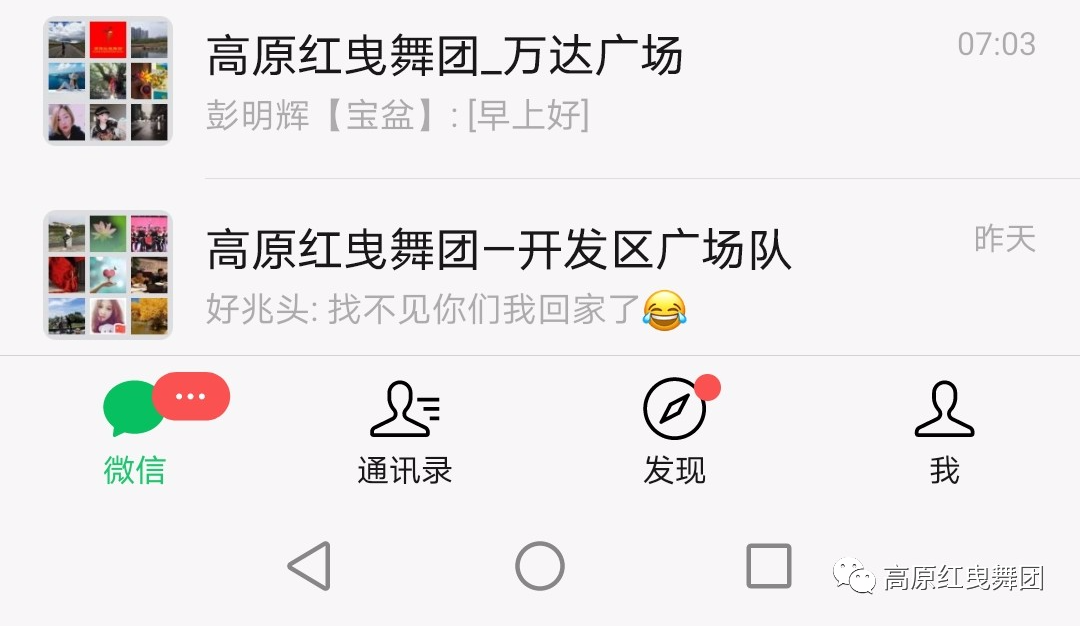The height and width of the screenshot is (626, 1080).
Task: Switch to the 通讯录 contacts tab
Action: [x=405, y=432]
